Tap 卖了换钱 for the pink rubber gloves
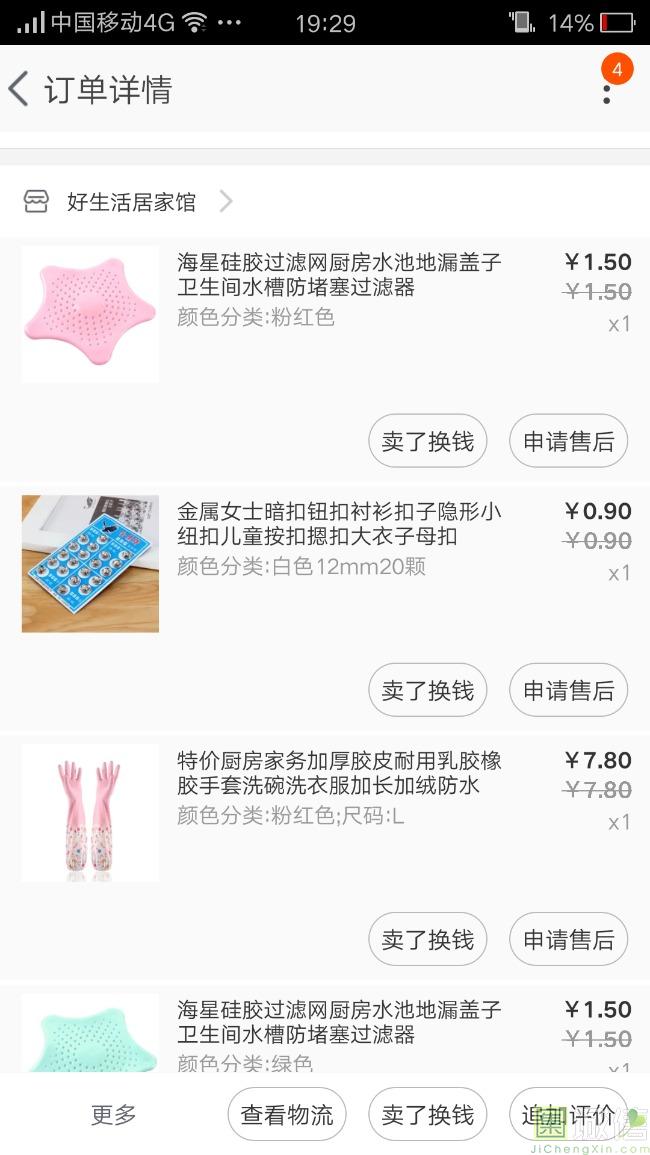 click(428, 940)
